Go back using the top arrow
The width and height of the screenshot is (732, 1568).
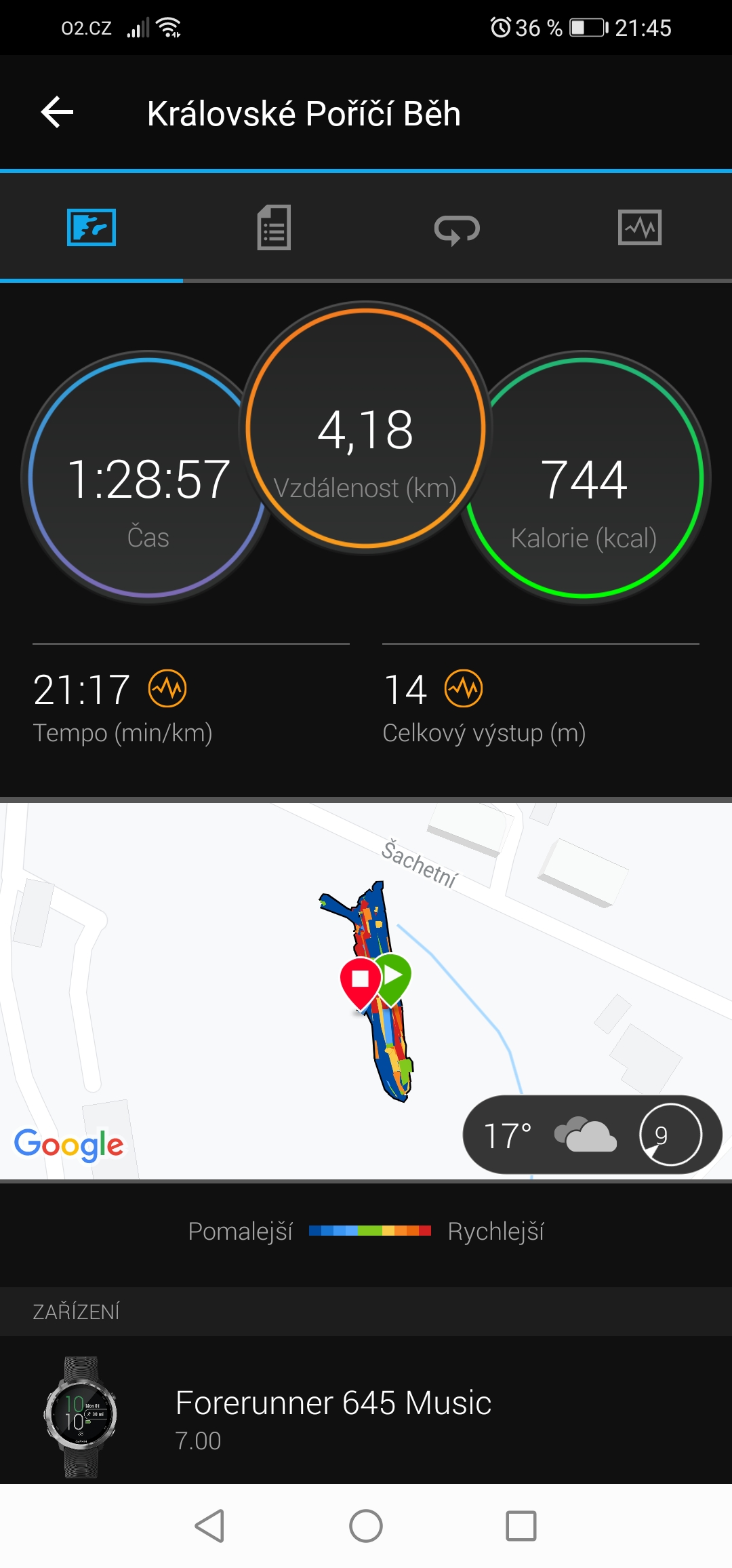coord(57,113)
